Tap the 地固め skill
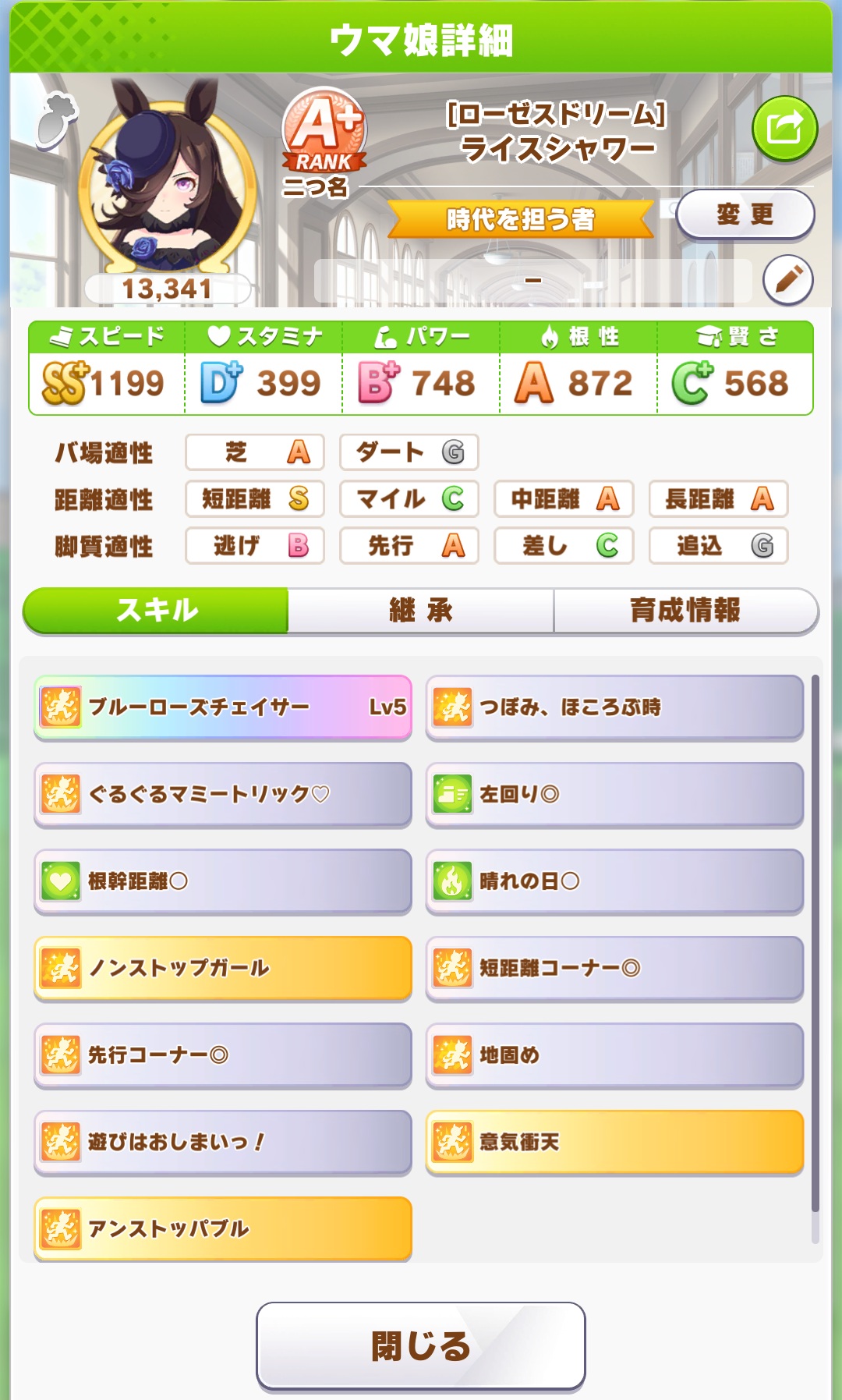The width and height of the screenshot is (842, 1400). pyautogui.click(x=614, y=1055)
